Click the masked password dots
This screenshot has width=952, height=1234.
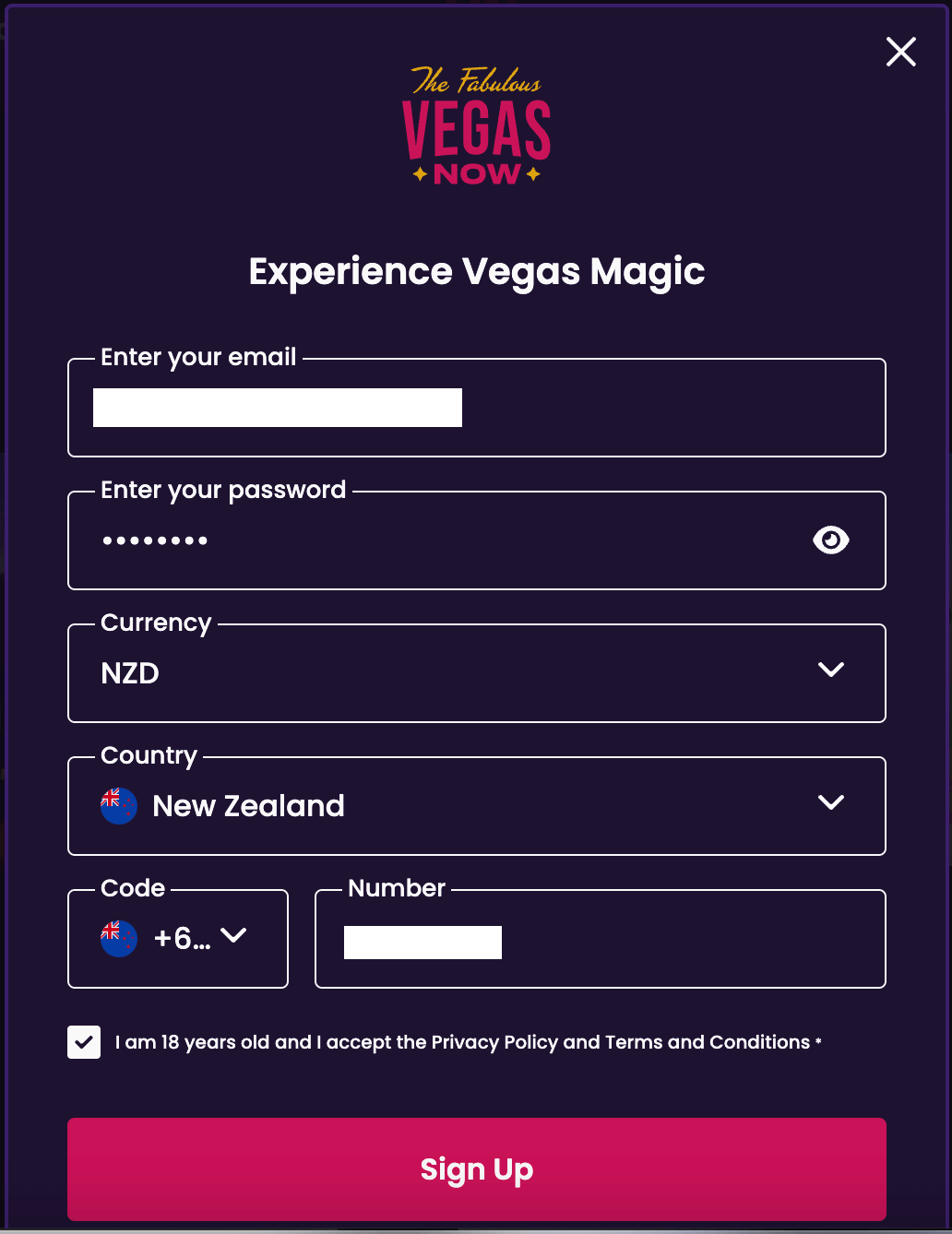[155, 540]
